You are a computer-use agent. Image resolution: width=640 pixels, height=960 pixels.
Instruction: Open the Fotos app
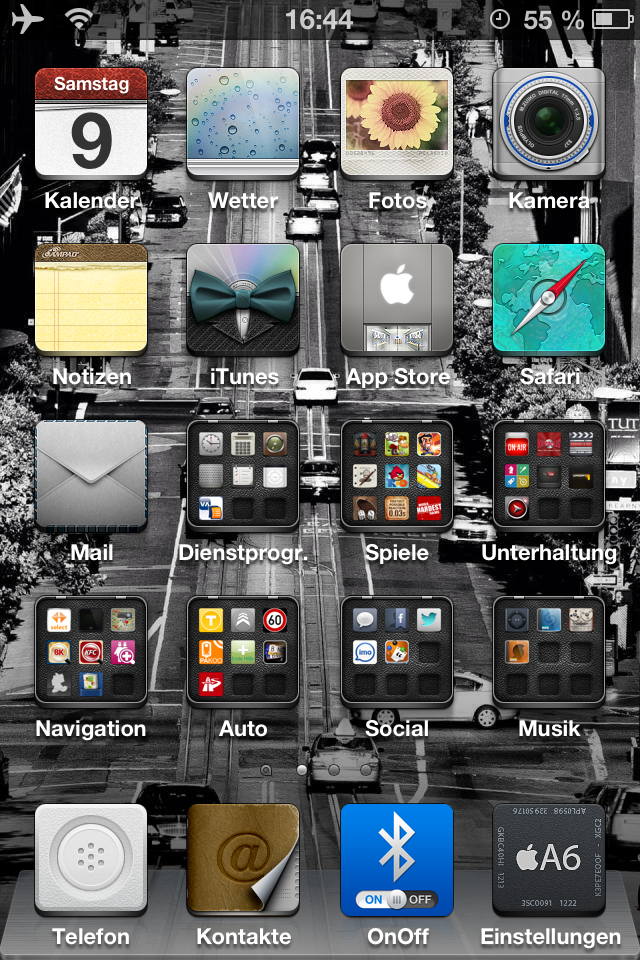[397, 124]
